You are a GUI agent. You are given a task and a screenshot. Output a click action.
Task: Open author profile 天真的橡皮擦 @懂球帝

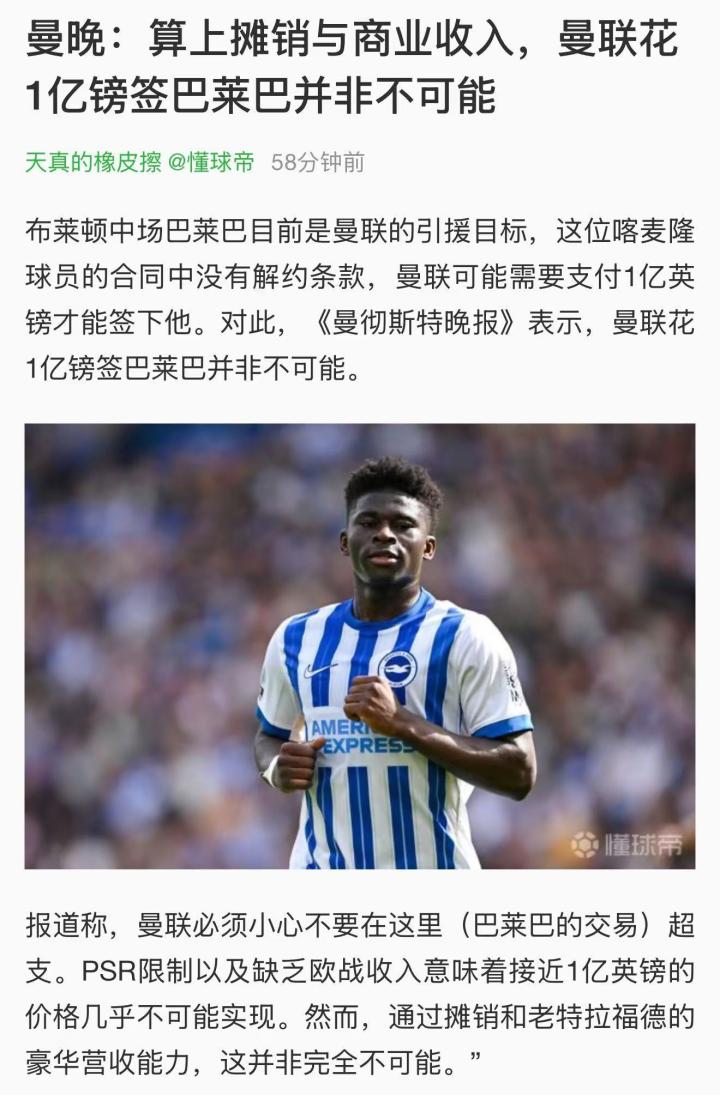(140, 162)
